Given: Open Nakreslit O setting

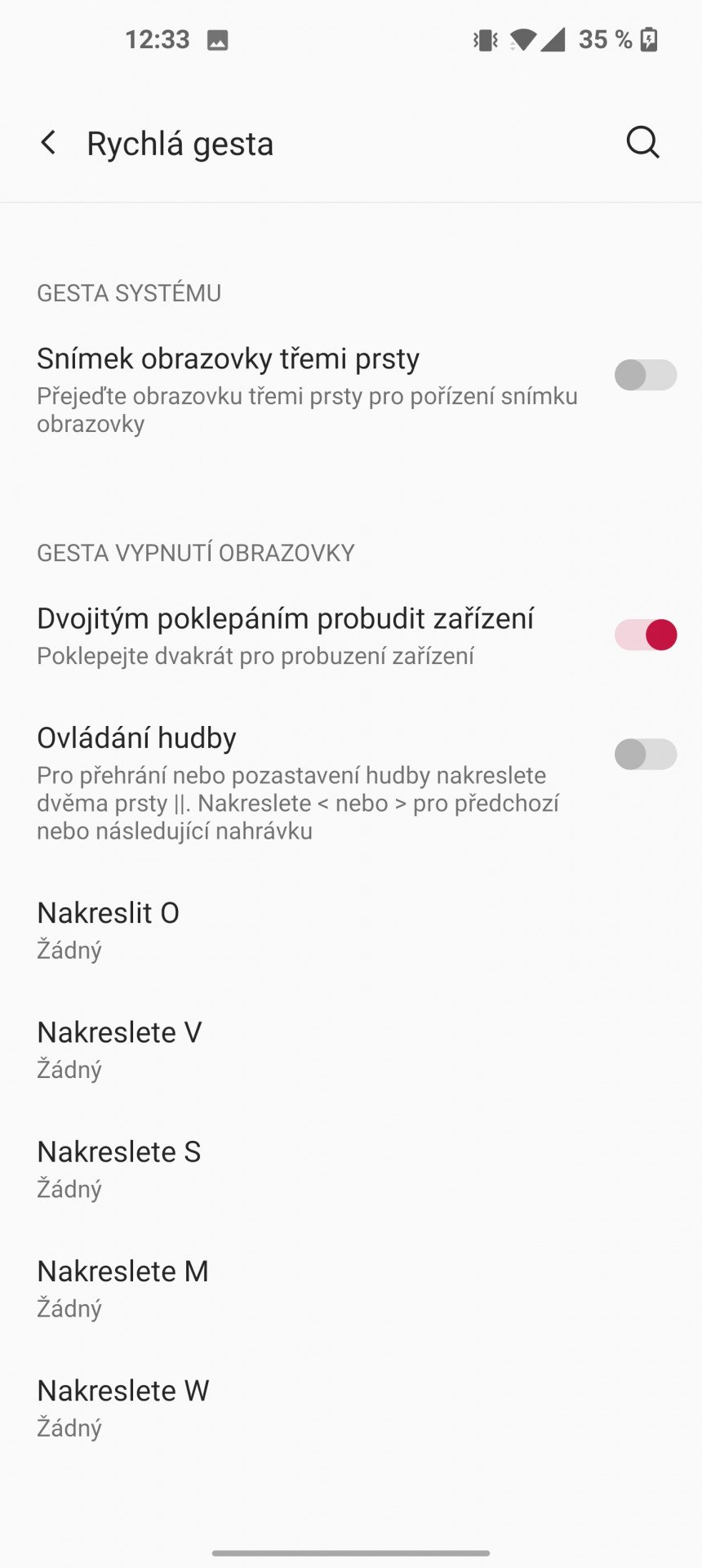Looking at the screenshot, I should [351, 930].
